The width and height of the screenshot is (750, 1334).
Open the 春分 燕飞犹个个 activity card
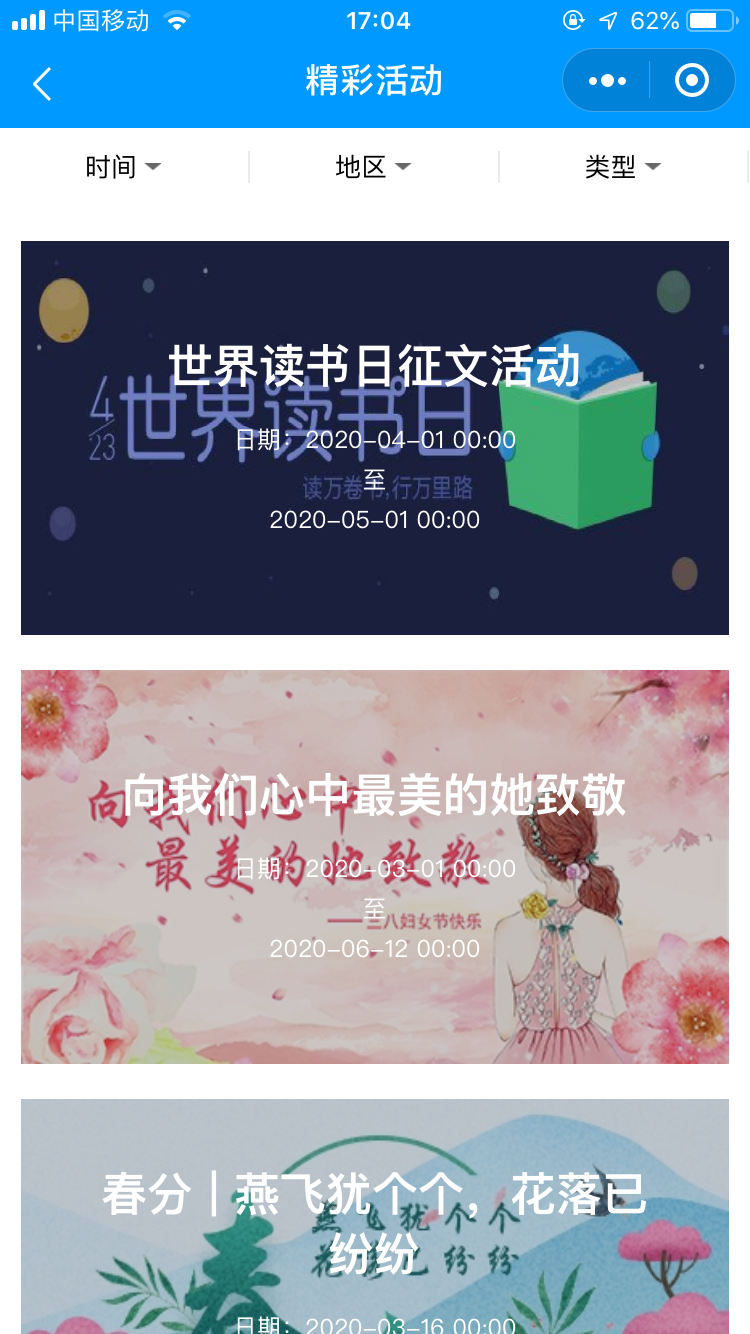[x=374, y=1215]
